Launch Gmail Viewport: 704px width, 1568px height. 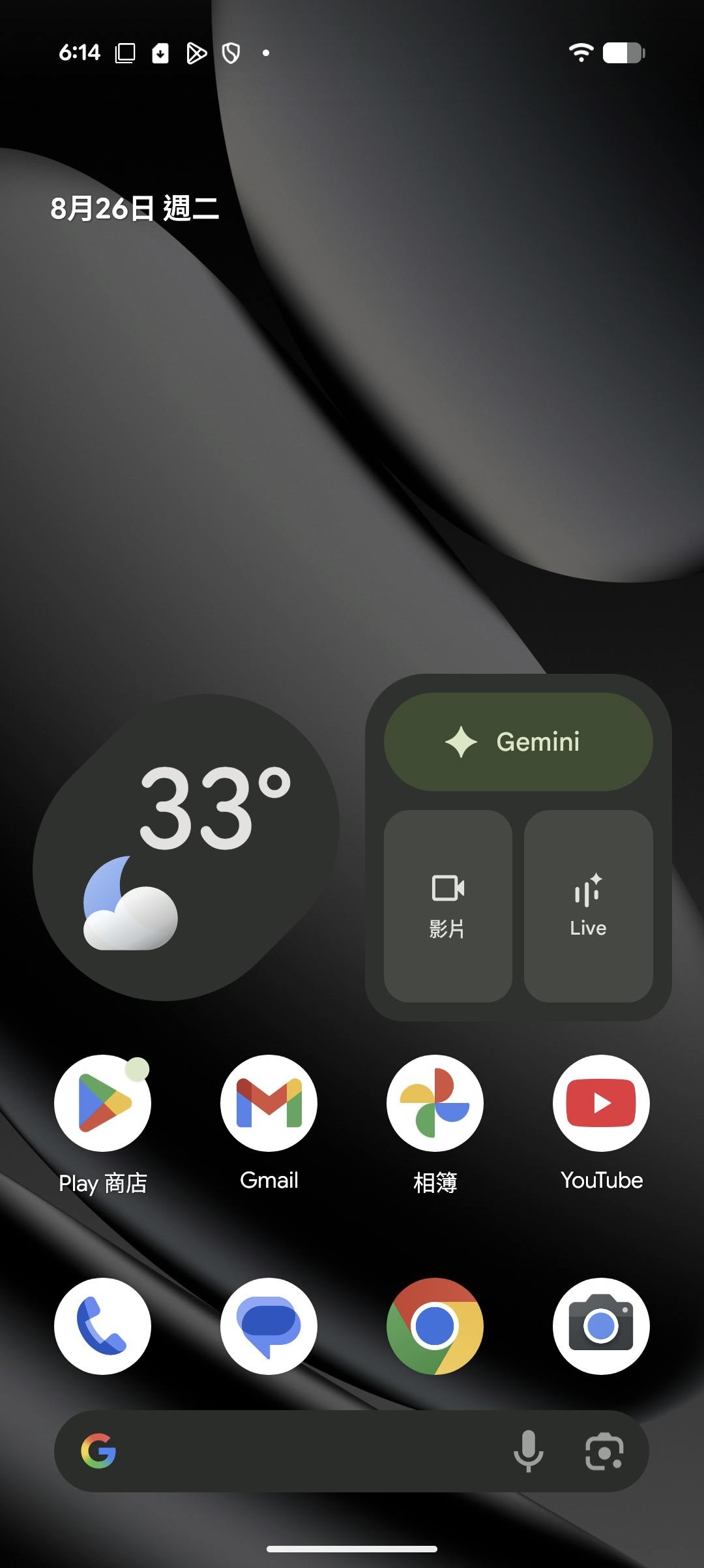269,1103
